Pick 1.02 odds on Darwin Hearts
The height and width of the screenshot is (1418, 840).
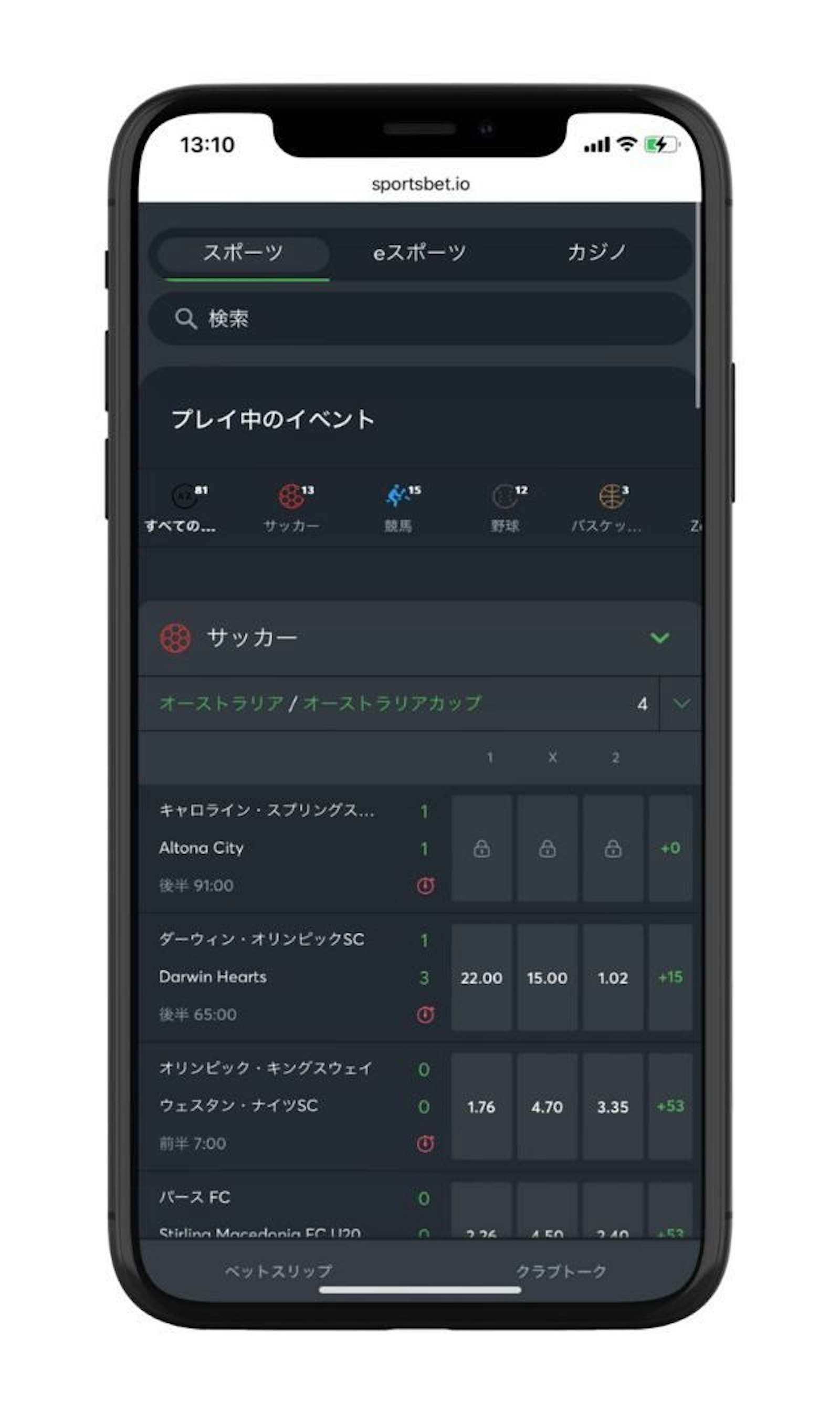coord(613,977)
